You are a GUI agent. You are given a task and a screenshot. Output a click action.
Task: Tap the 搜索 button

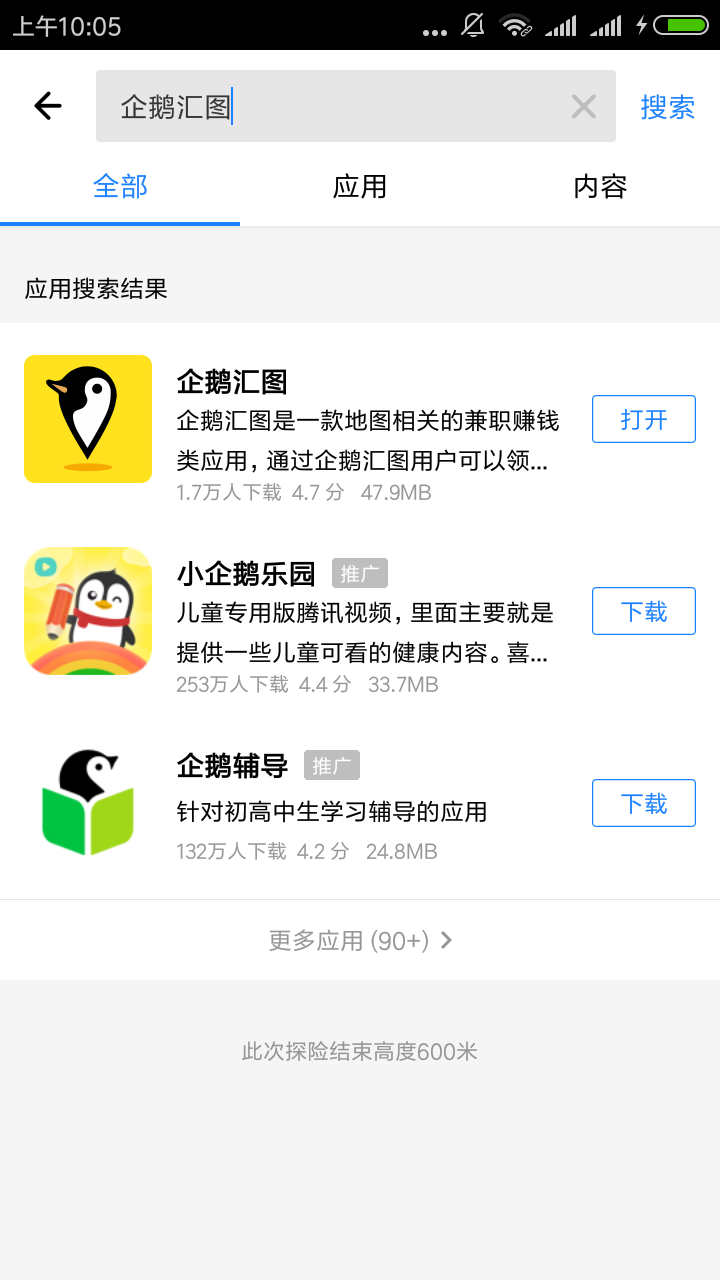668,107
